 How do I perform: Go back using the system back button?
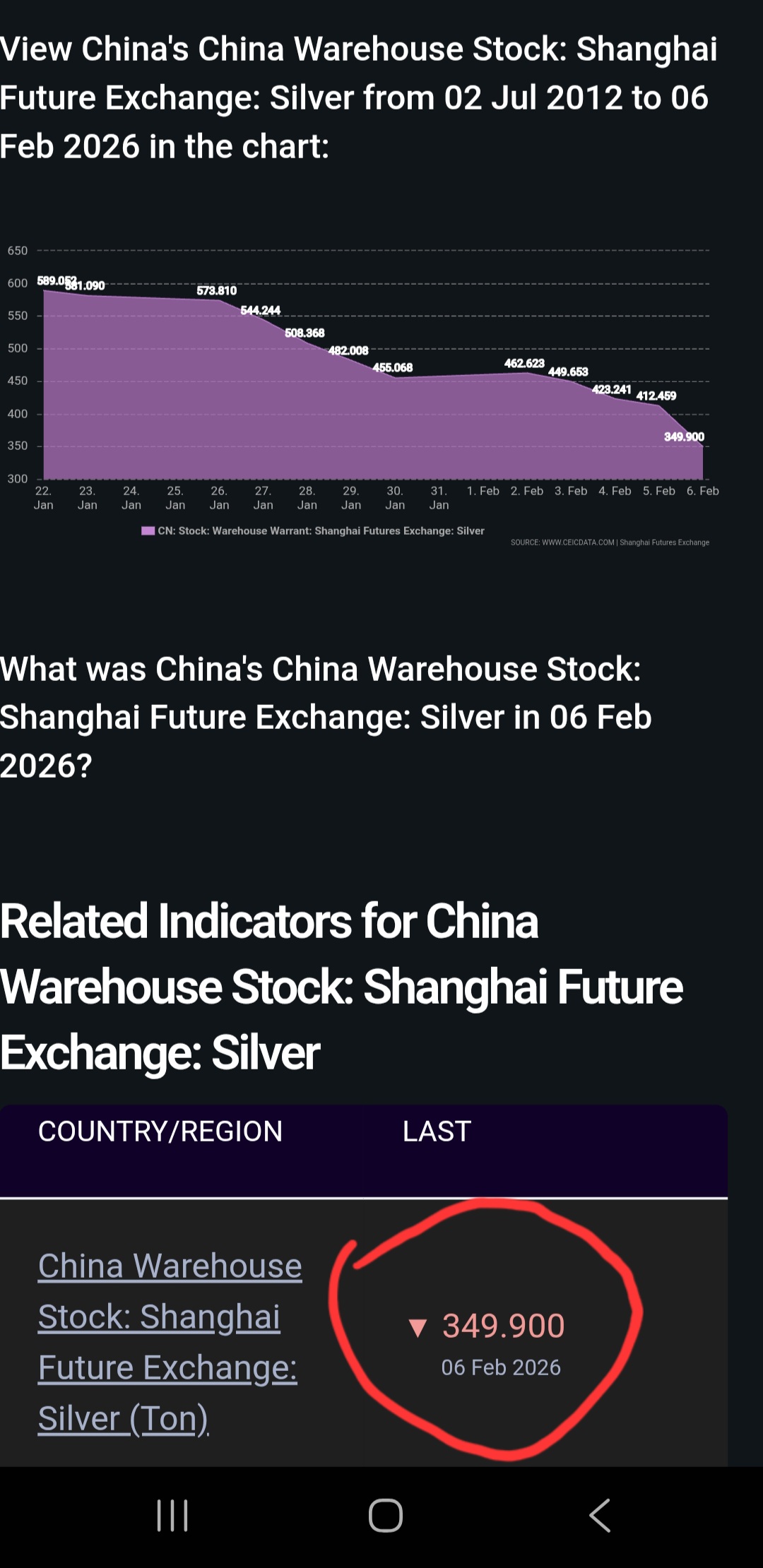(600, 1516)
